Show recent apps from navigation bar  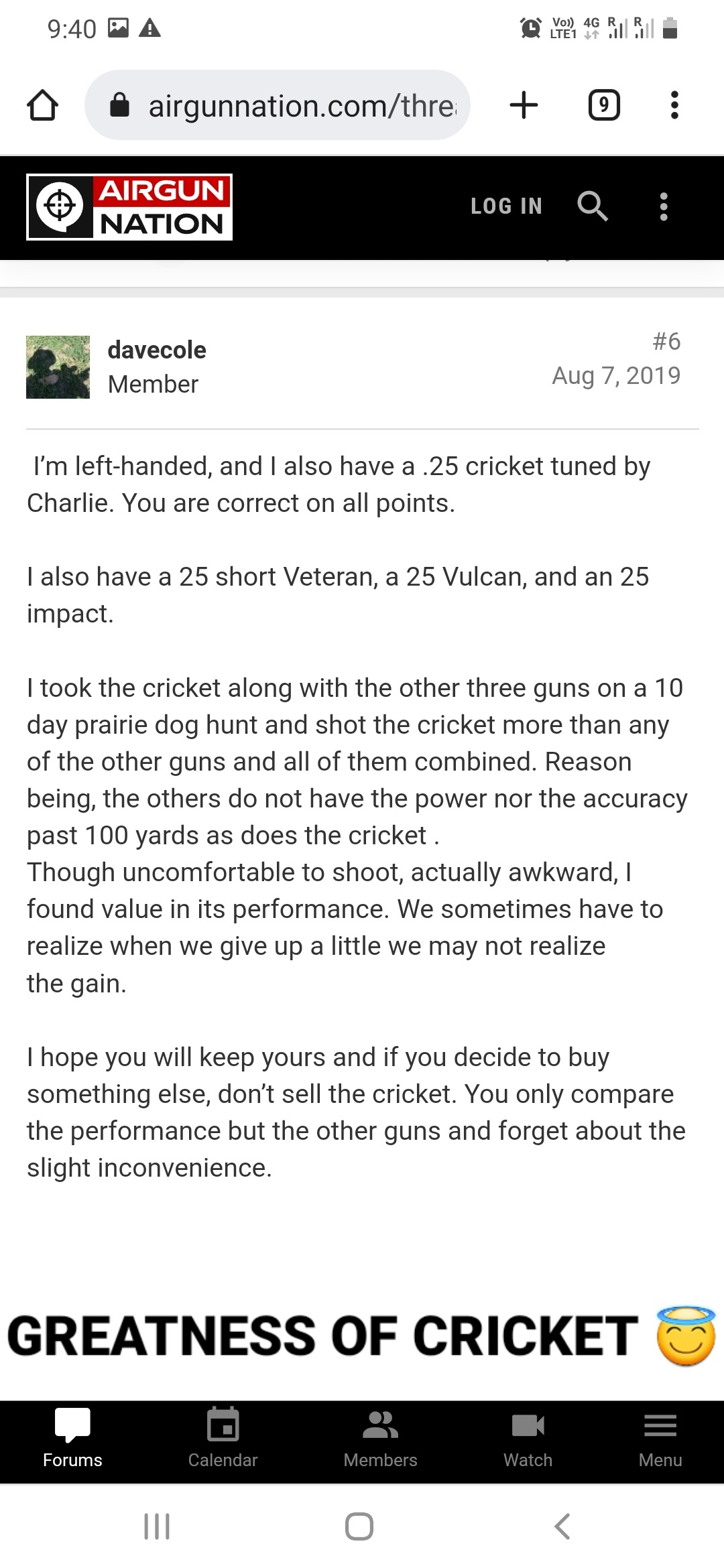[157, 1526]
